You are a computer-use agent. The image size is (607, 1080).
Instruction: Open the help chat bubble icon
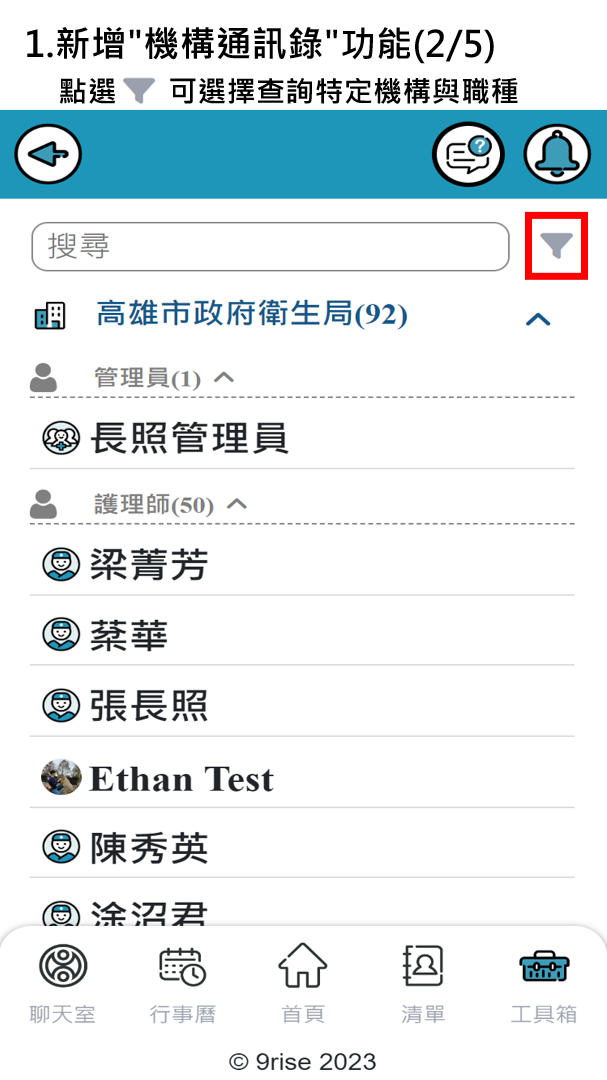point(466,155)
